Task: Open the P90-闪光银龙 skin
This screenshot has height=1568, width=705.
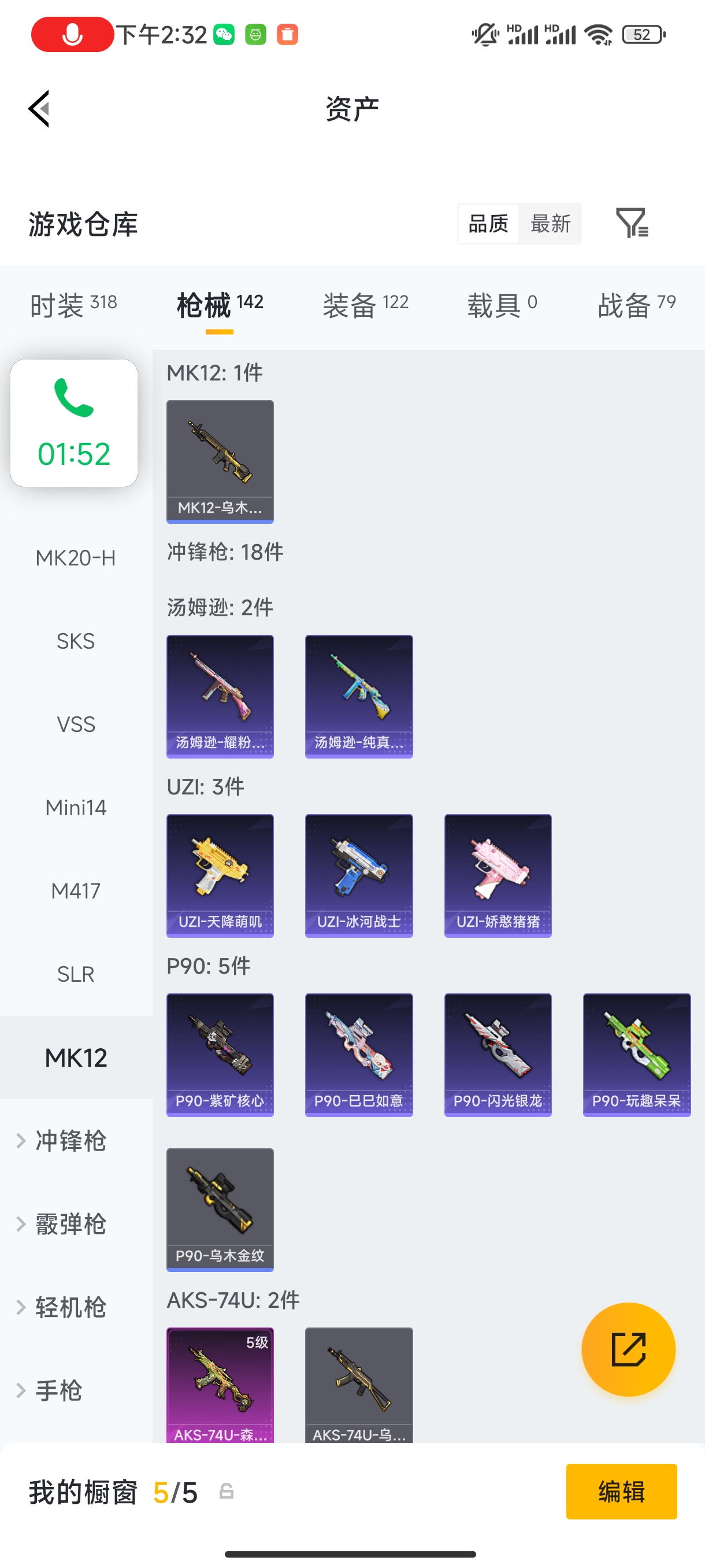Action: coord(498,1054)
